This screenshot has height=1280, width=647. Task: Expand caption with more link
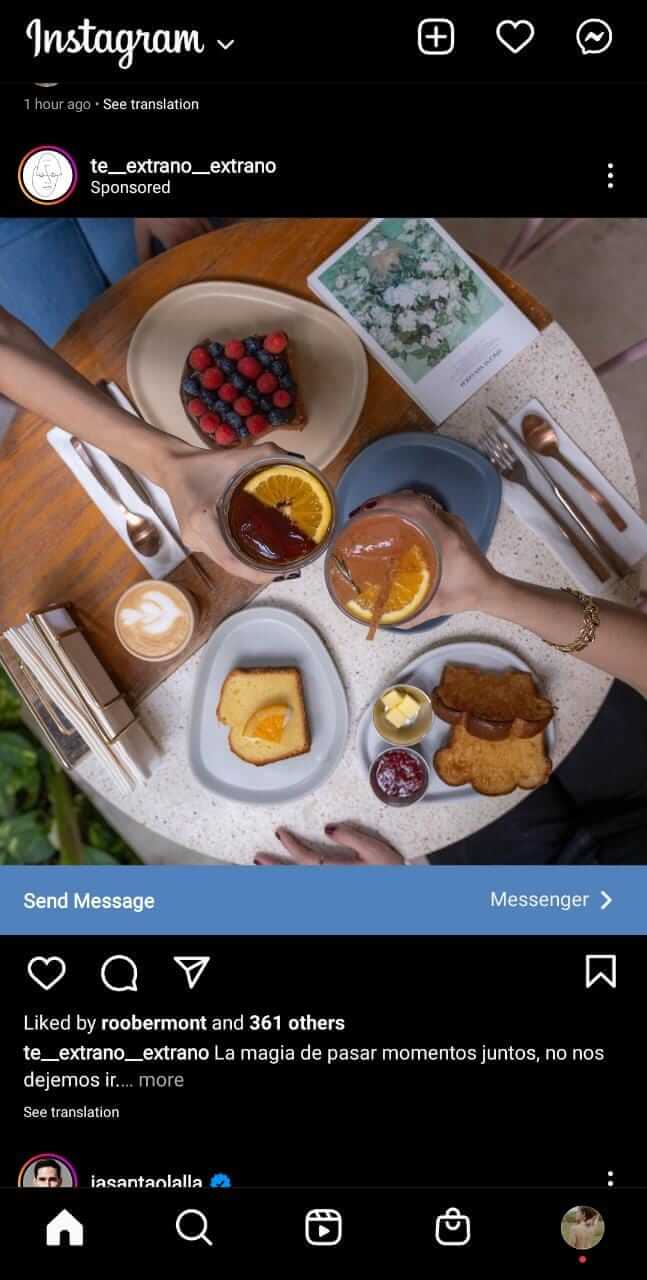[161, 1080]
